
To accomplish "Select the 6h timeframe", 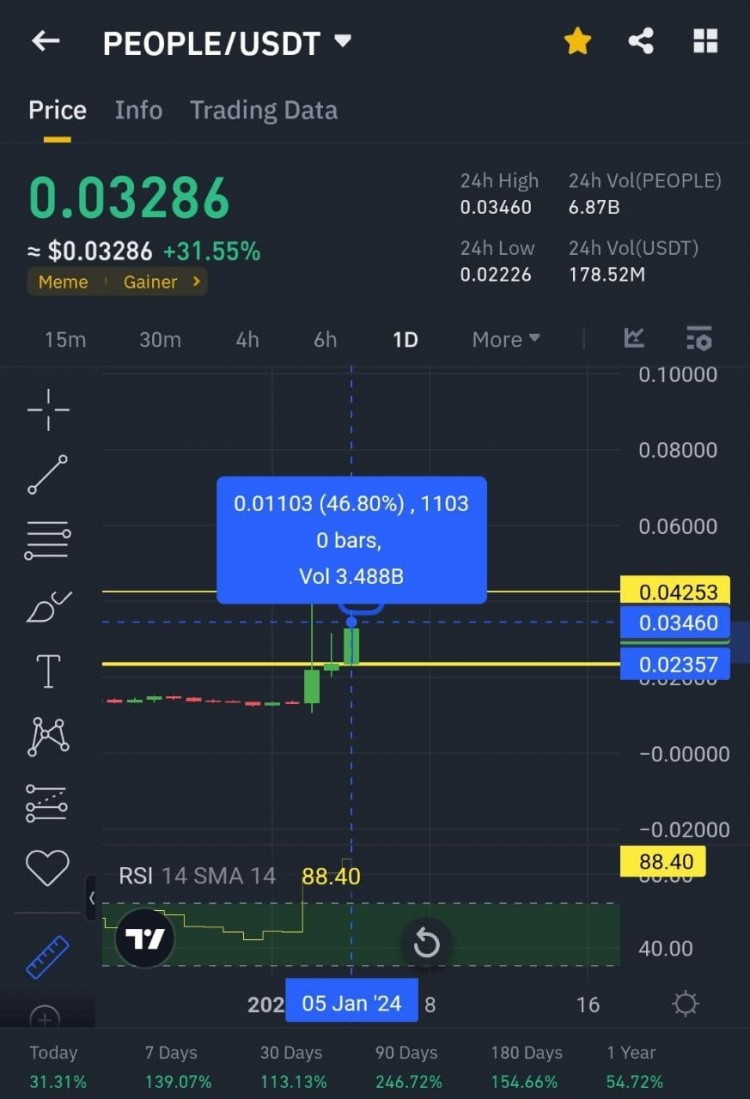I will (325, 339).
